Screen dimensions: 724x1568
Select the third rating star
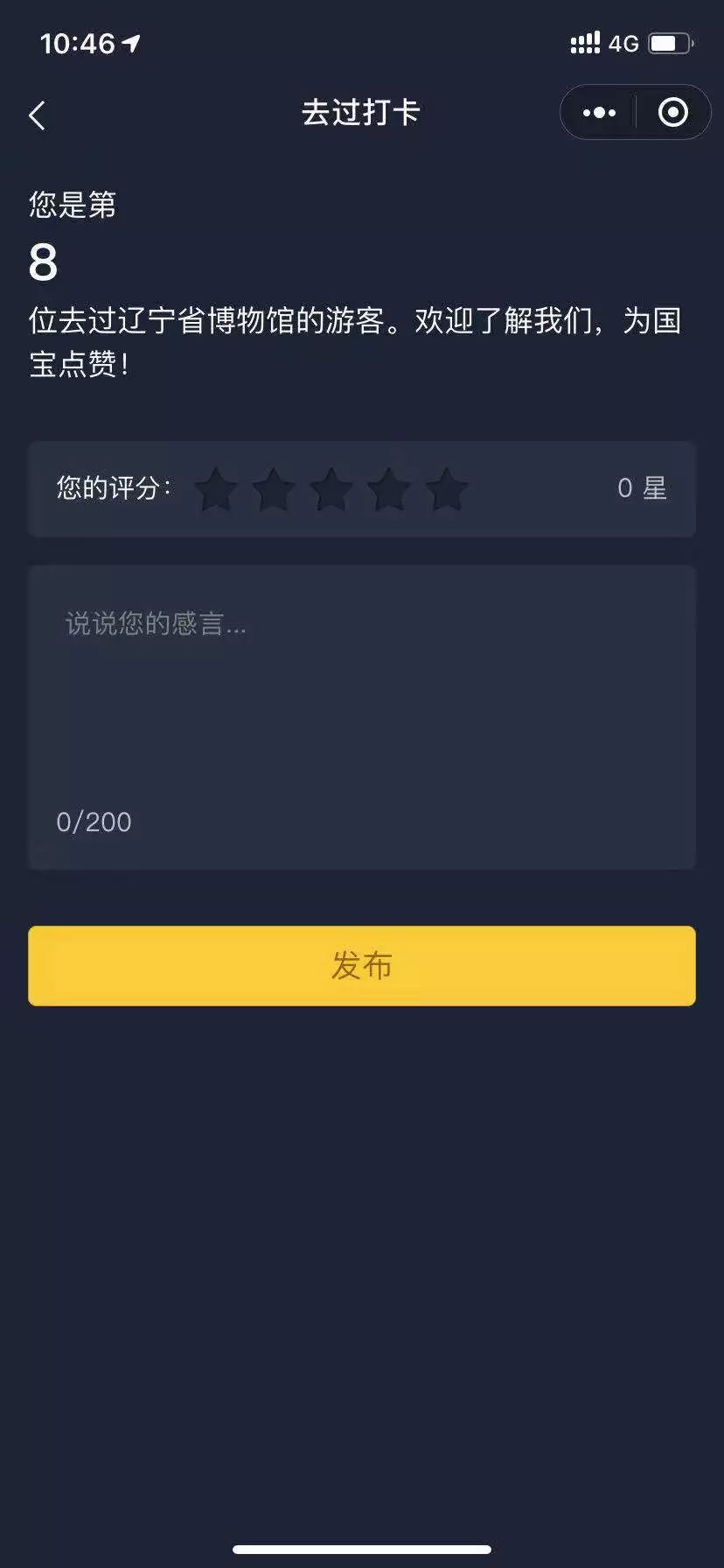pyautogui.click(x=331, y=489)
